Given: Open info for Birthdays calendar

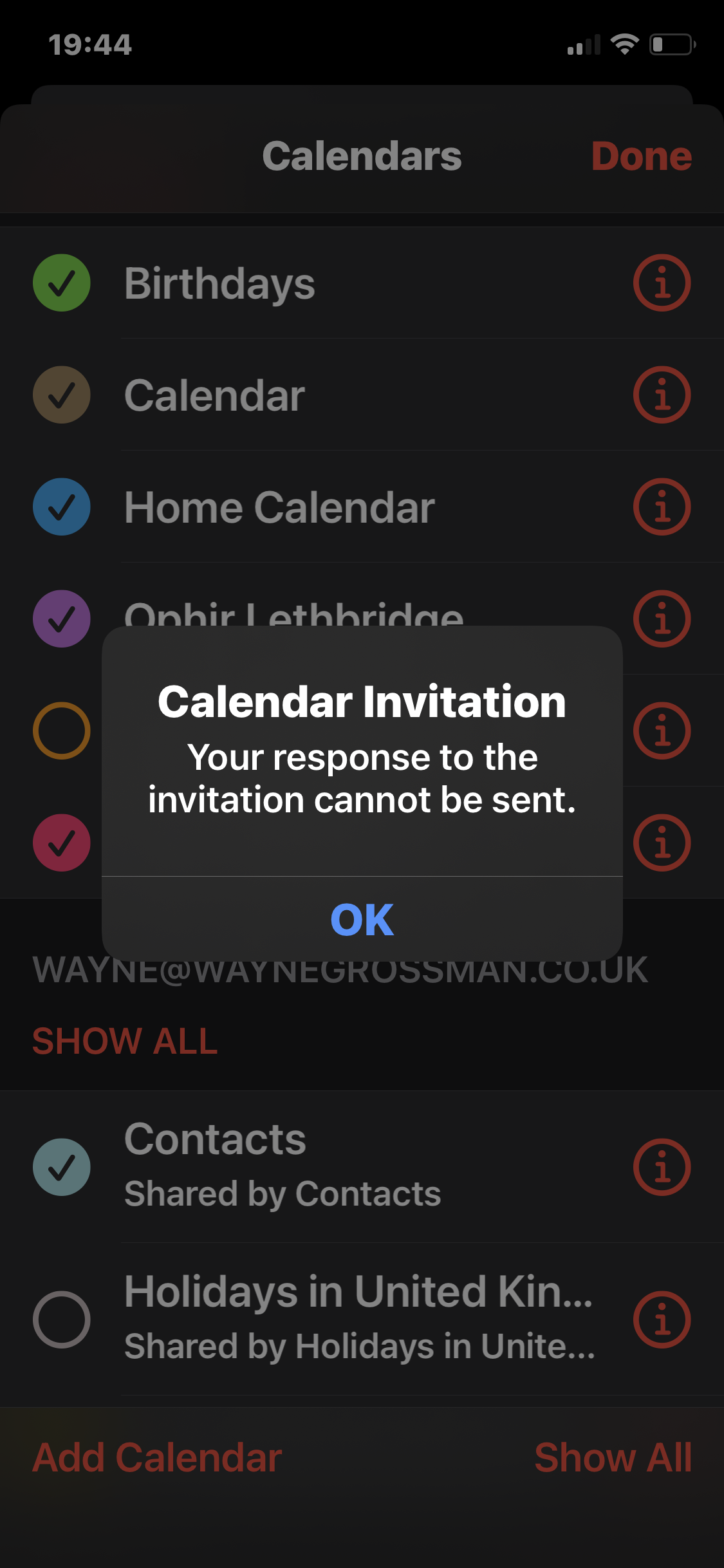Looking at the screenshot, I should click(x=662, y=283).
